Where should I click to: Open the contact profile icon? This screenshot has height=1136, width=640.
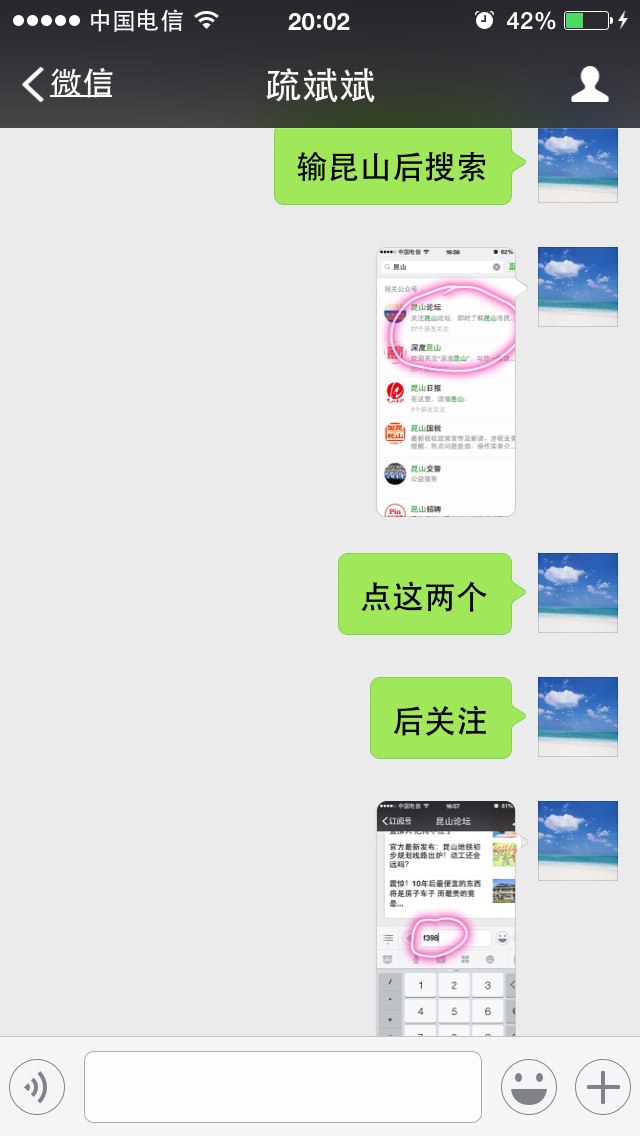coord(589,85)
